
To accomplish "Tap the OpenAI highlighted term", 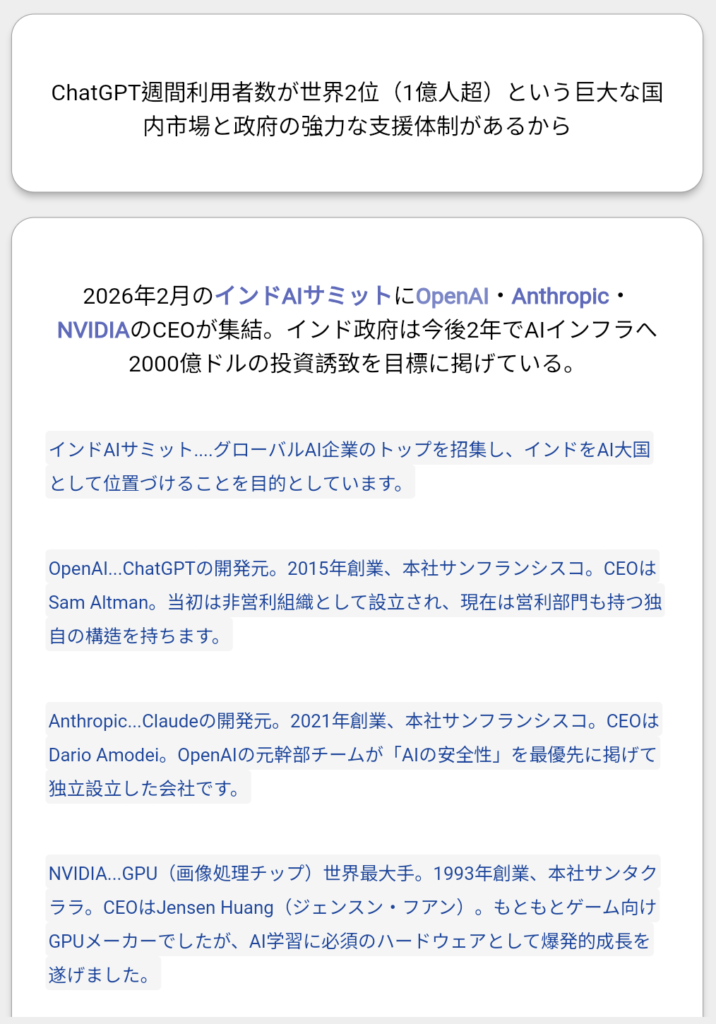I will click(x=452, y=296).
